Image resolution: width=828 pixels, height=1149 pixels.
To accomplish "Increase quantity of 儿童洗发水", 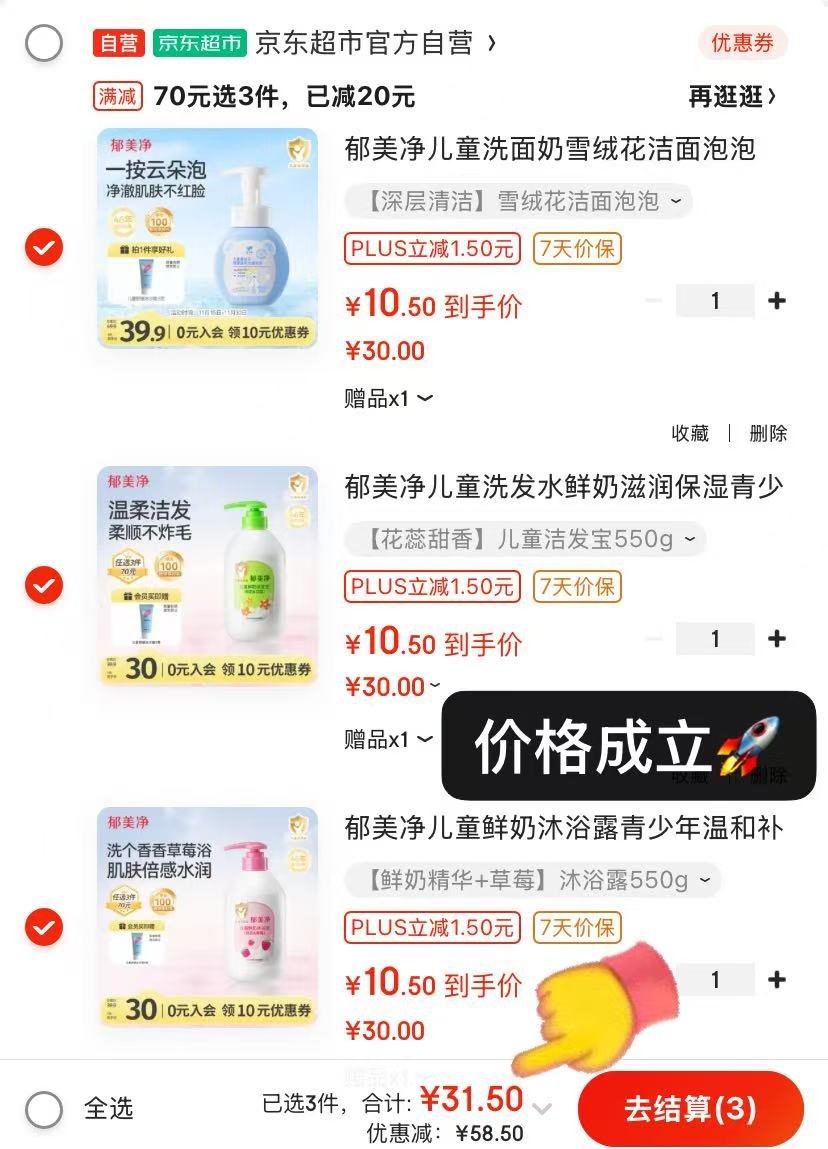I will pos(776,639).
